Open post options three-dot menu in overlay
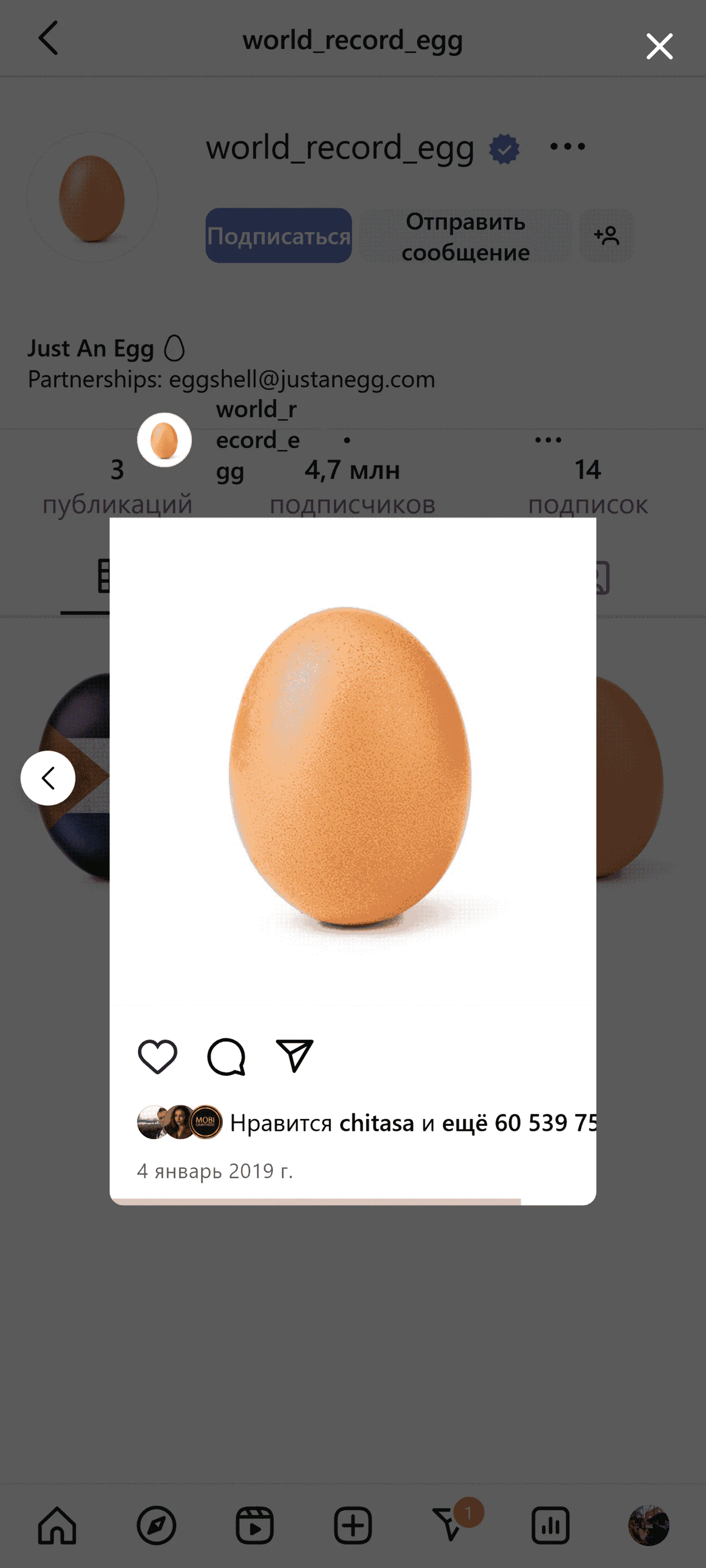This screenshot has width=706, height=1568. pyautogui.click(x=548, y=440)
